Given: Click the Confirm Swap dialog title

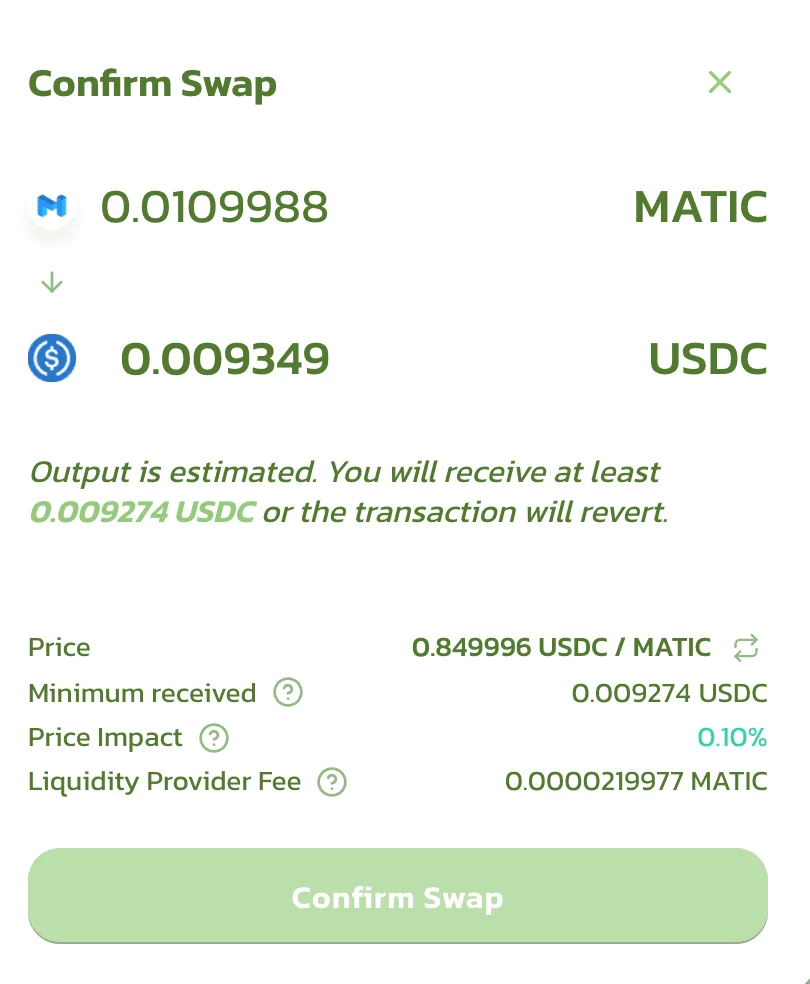Looking at the screenshot, I should click(152, 84).
